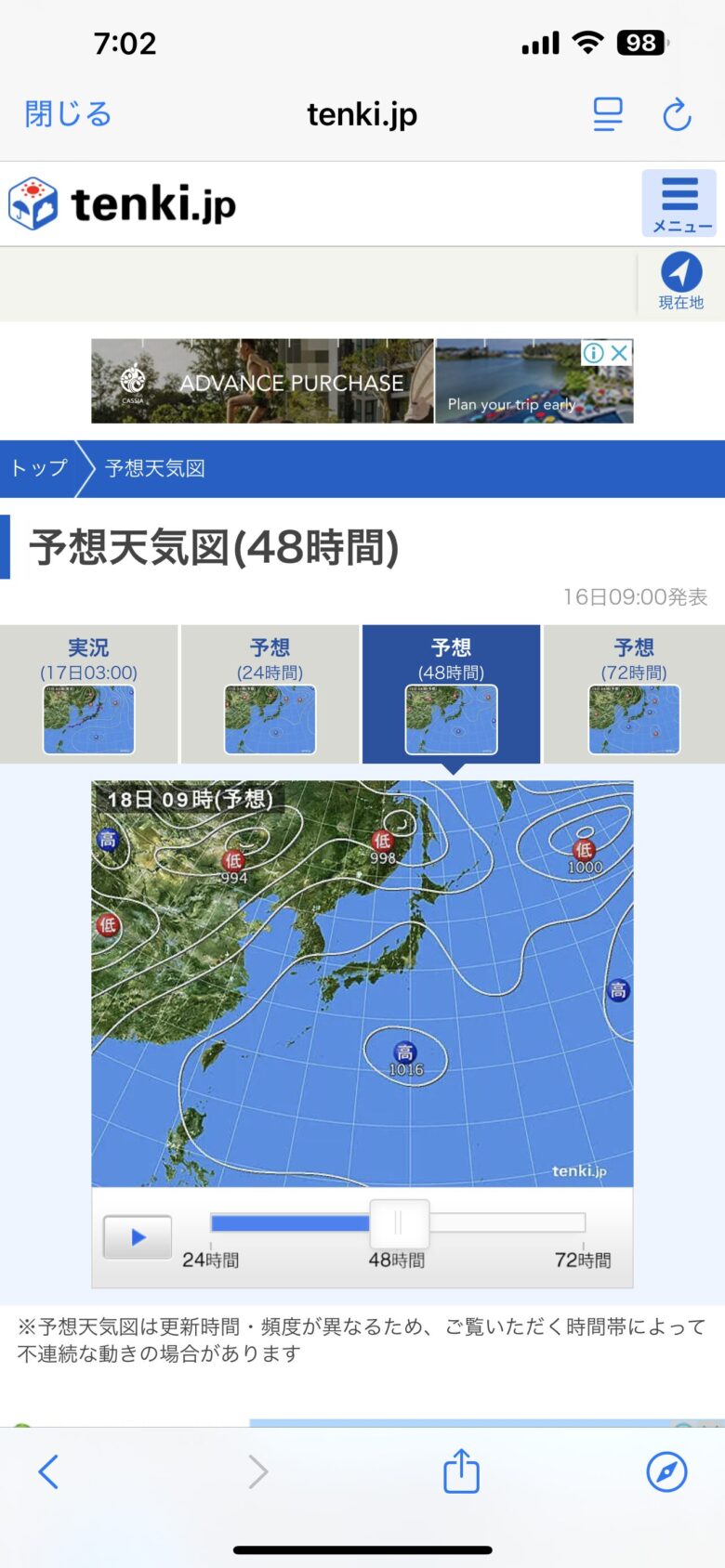This screenshot has height=1568, width=725.
Task: Dismiss the advertisement banner
Action: pyautogui.click(x=620, y=353)
